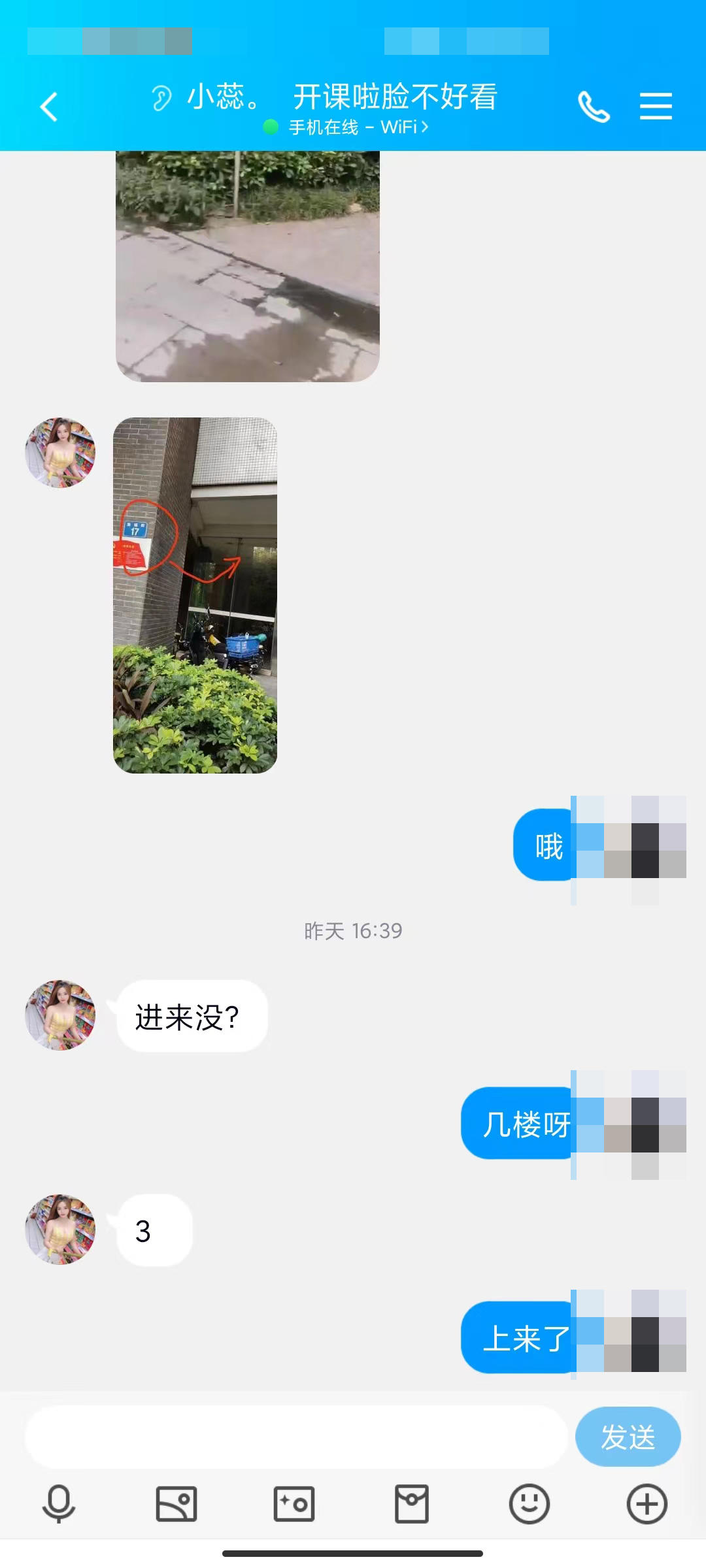Record a voice message with the microphone
The image size is (706, 1568).
pos(59,1503)
